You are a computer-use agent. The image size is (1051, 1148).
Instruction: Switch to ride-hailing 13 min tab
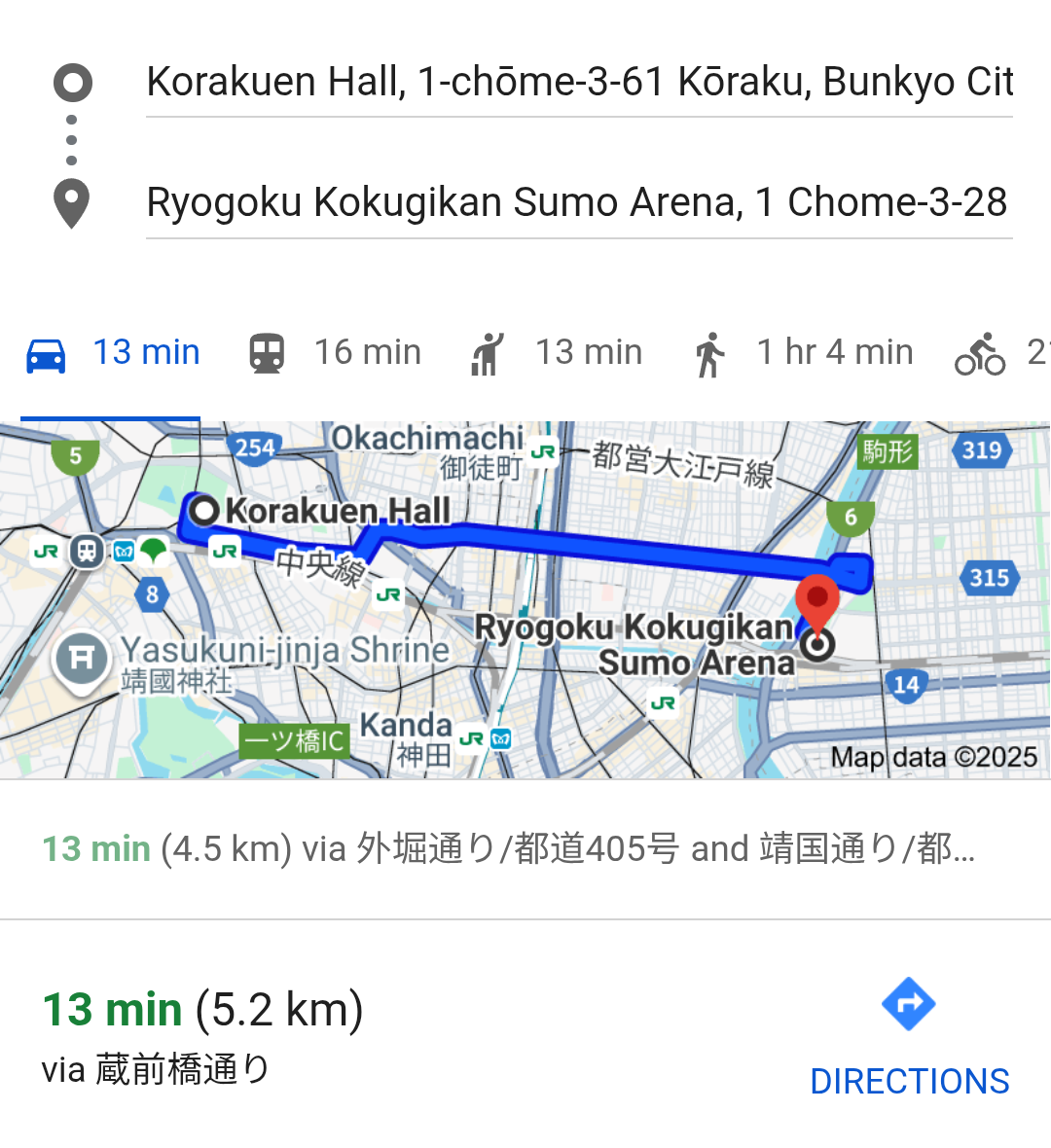click(555, 353)
